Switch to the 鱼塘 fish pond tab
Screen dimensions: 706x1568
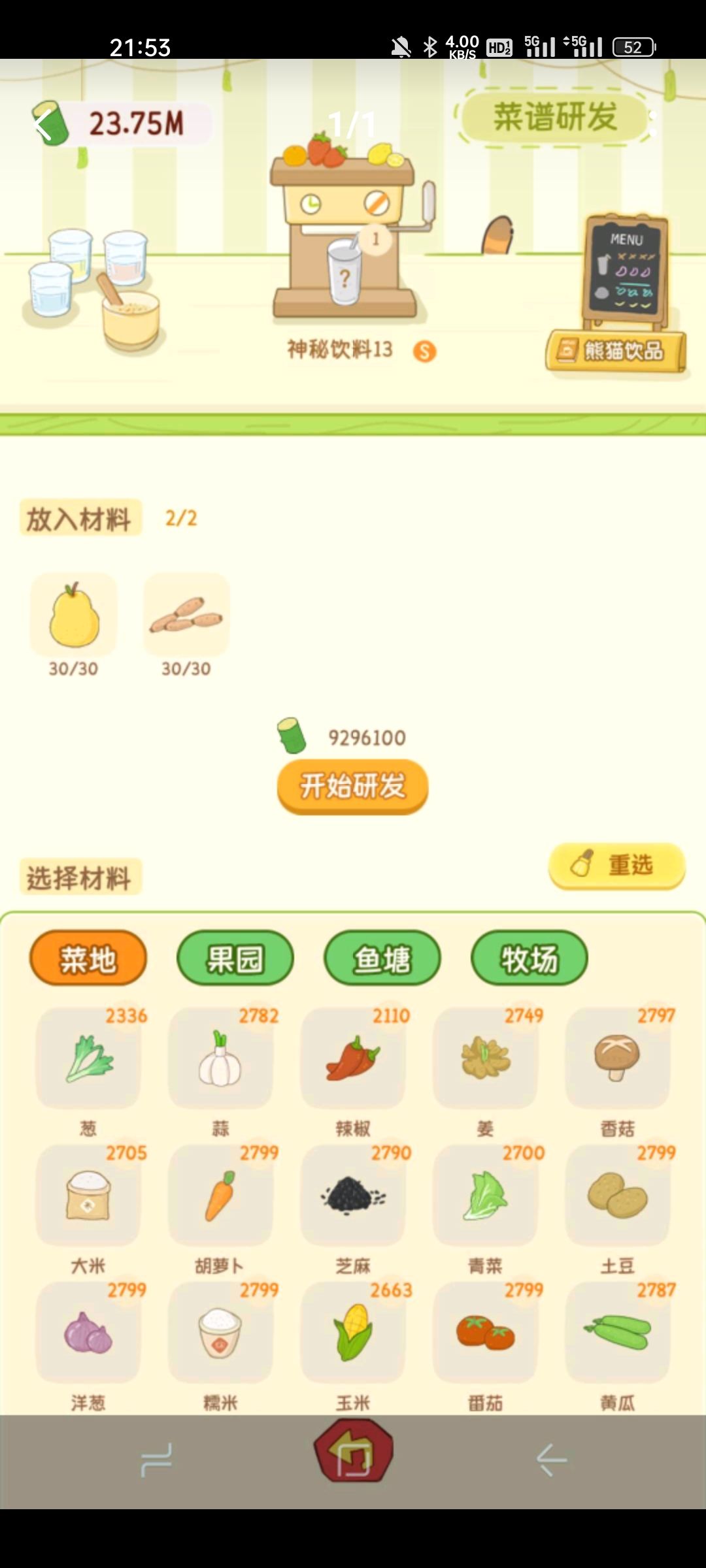coord(381,957)
